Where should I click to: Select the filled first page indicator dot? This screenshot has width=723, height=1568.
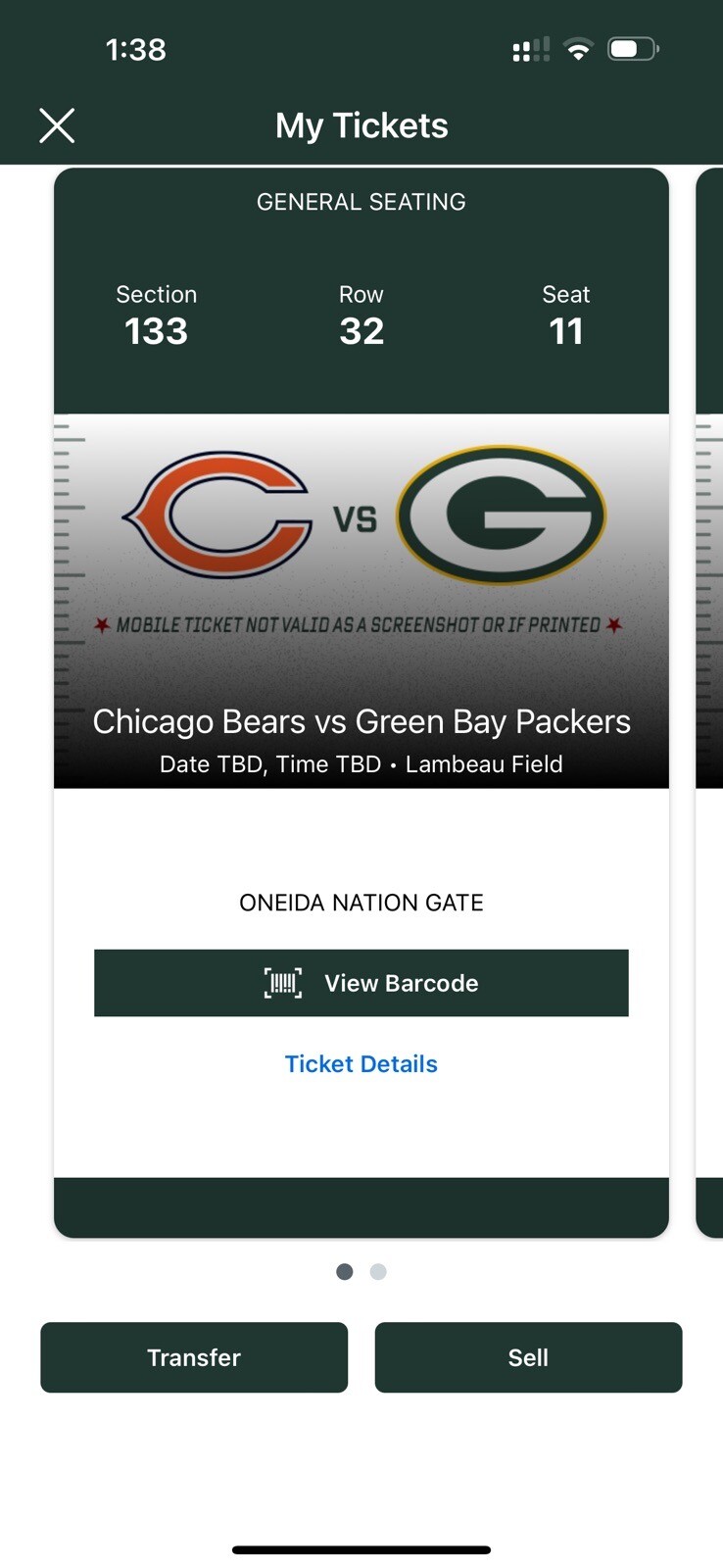(344, 1271)
